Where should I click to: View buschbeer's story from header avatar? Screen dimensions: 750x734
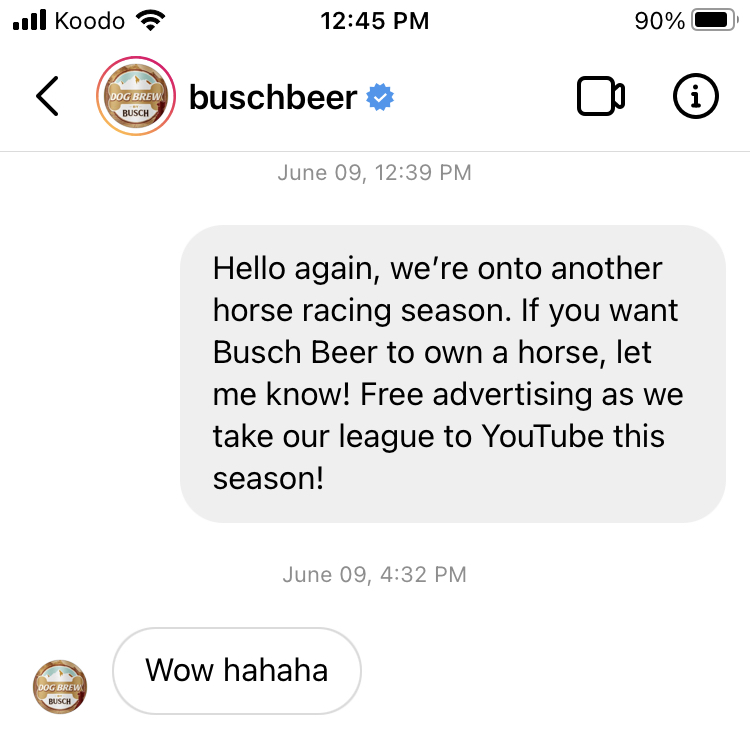135,96
